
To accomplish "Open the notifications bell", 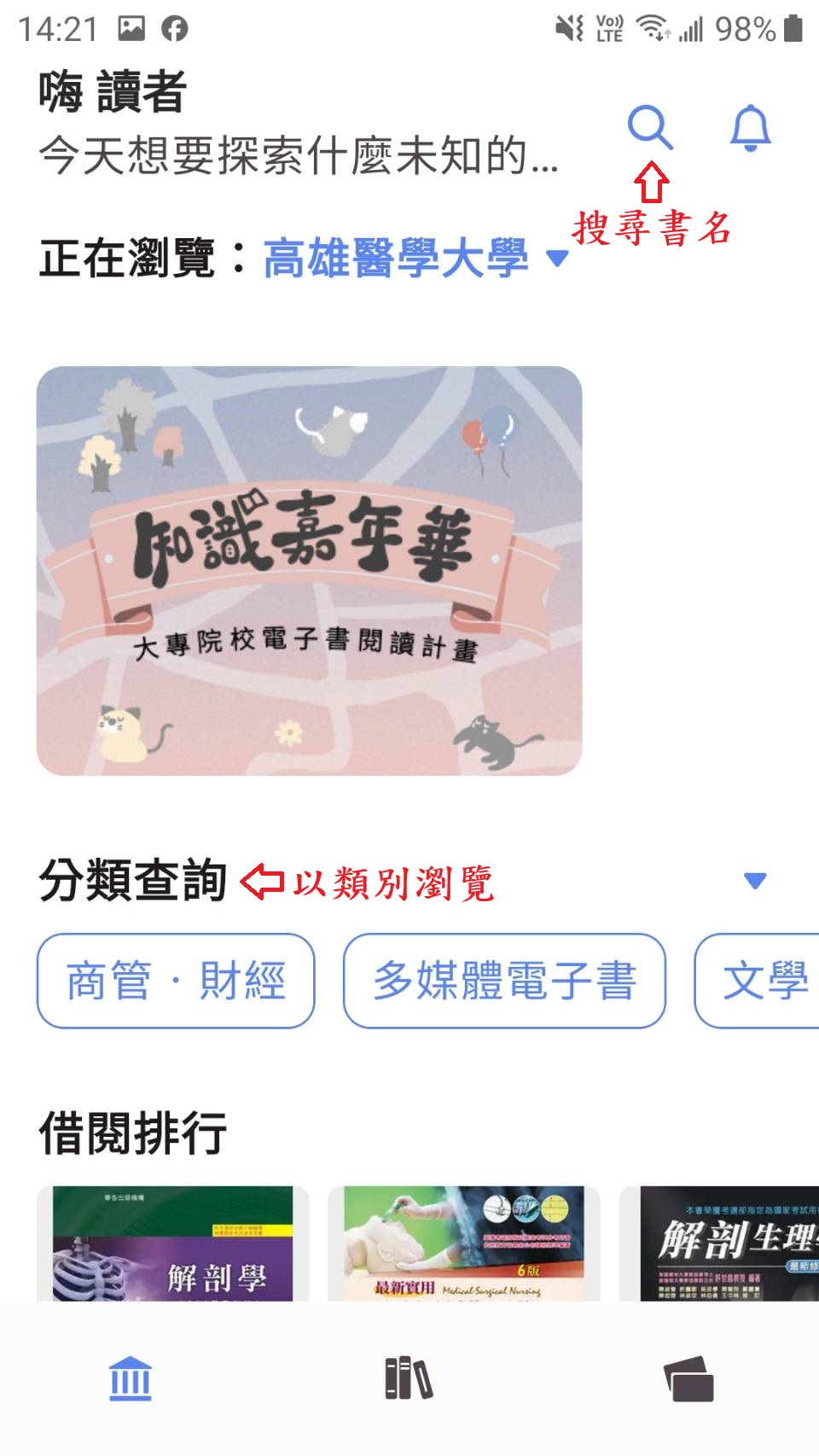I will (x=751, y=128).
